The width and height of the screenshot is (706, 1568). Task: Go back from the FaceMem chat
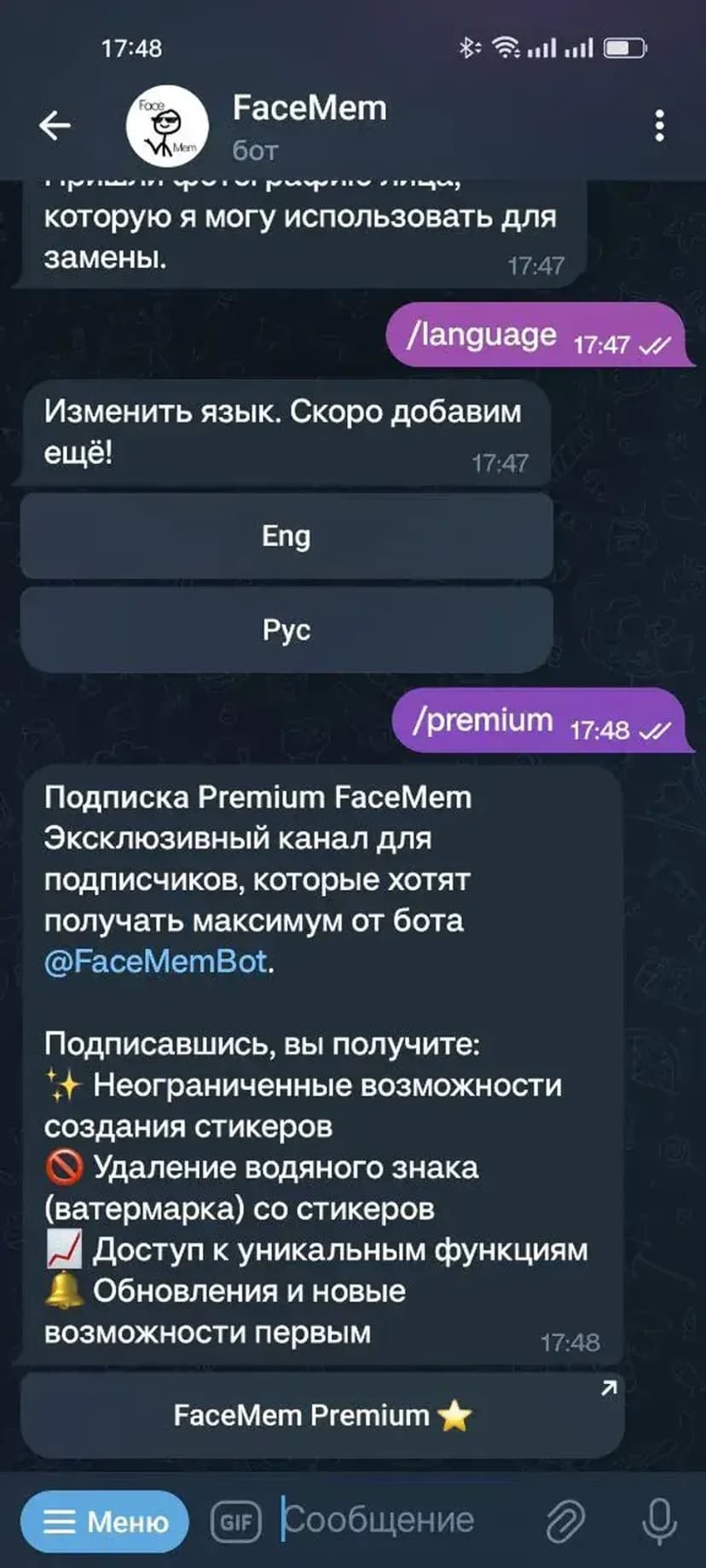[x=55, y=126]
